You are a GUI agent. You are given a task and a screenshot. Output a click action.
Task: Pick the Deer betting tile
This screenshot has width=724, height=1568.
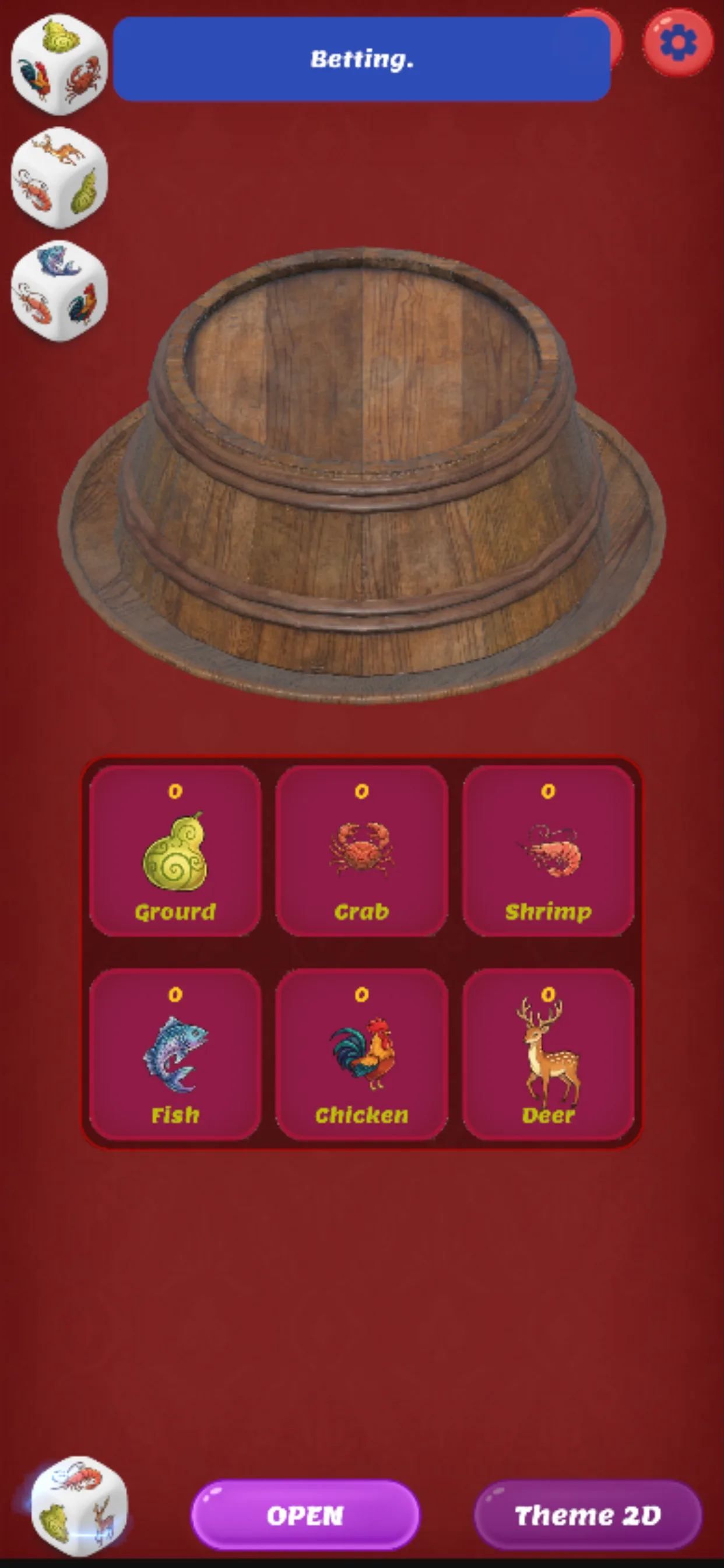point(548,1054)
